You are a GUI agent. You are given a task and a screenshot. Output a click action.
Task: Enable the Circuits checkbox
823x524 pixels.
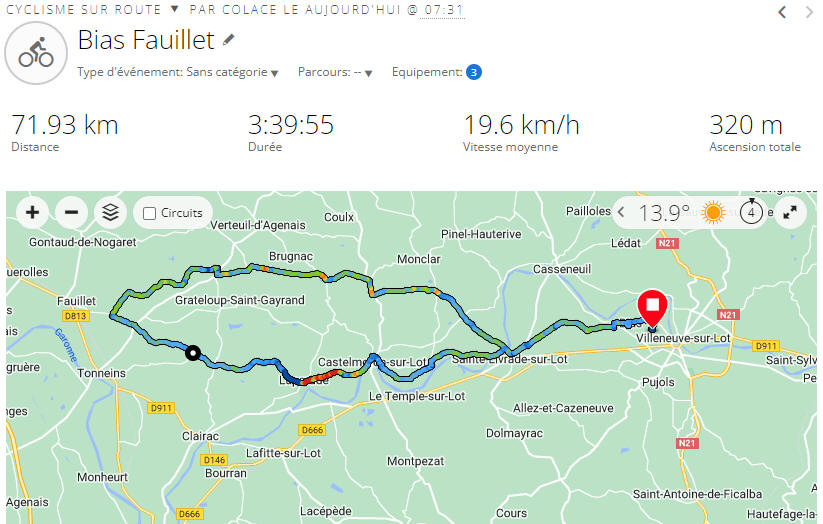click(150, 213)
